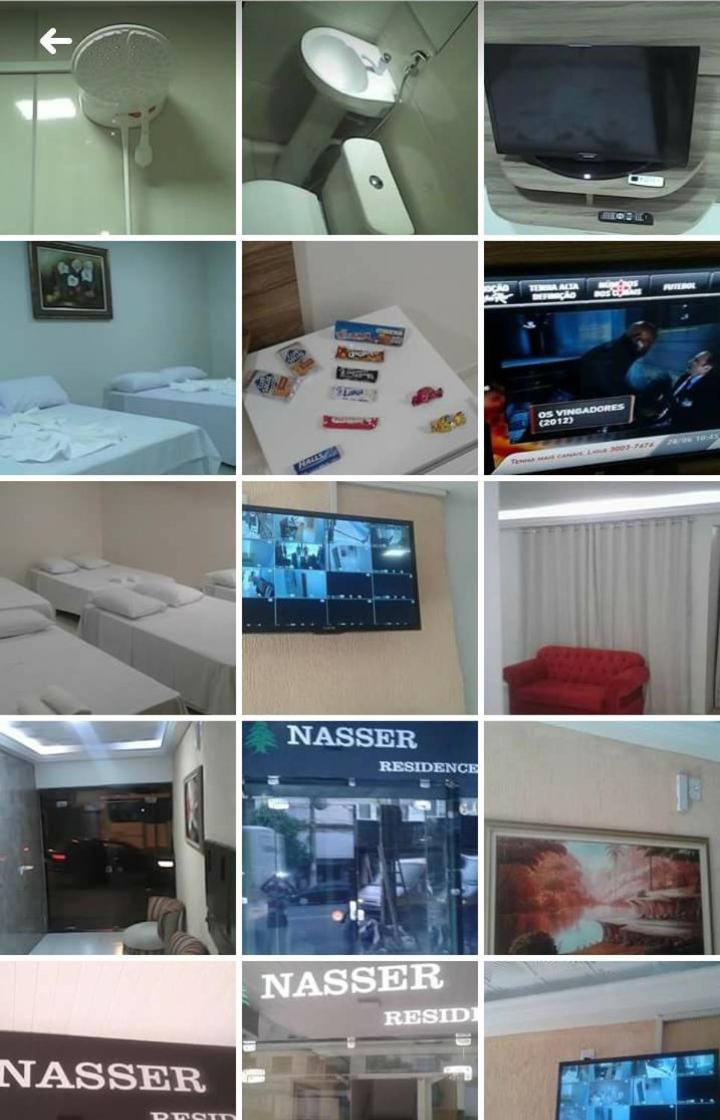The image size is (720, 1120).
Task: View the illuminated Nasser entrance sign photo
Action: click(x=359, y=1040)
